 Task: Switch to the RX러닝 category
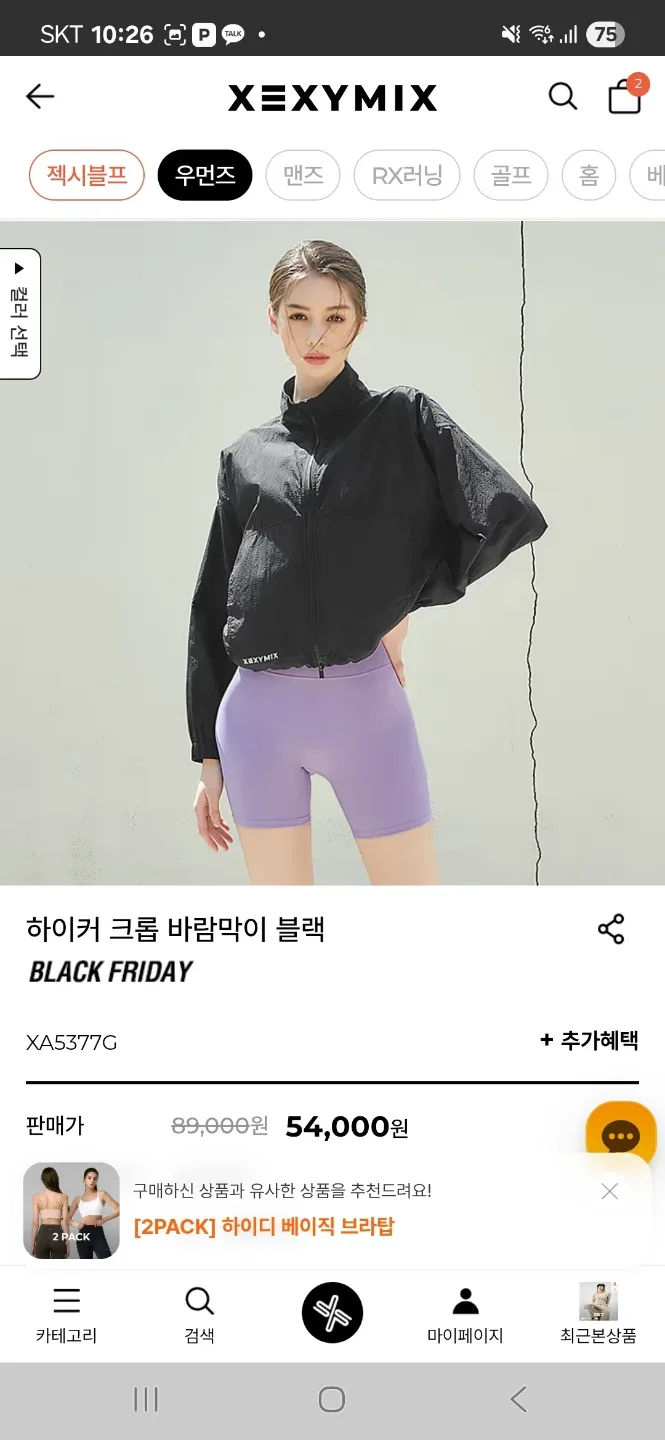point(406,176)
